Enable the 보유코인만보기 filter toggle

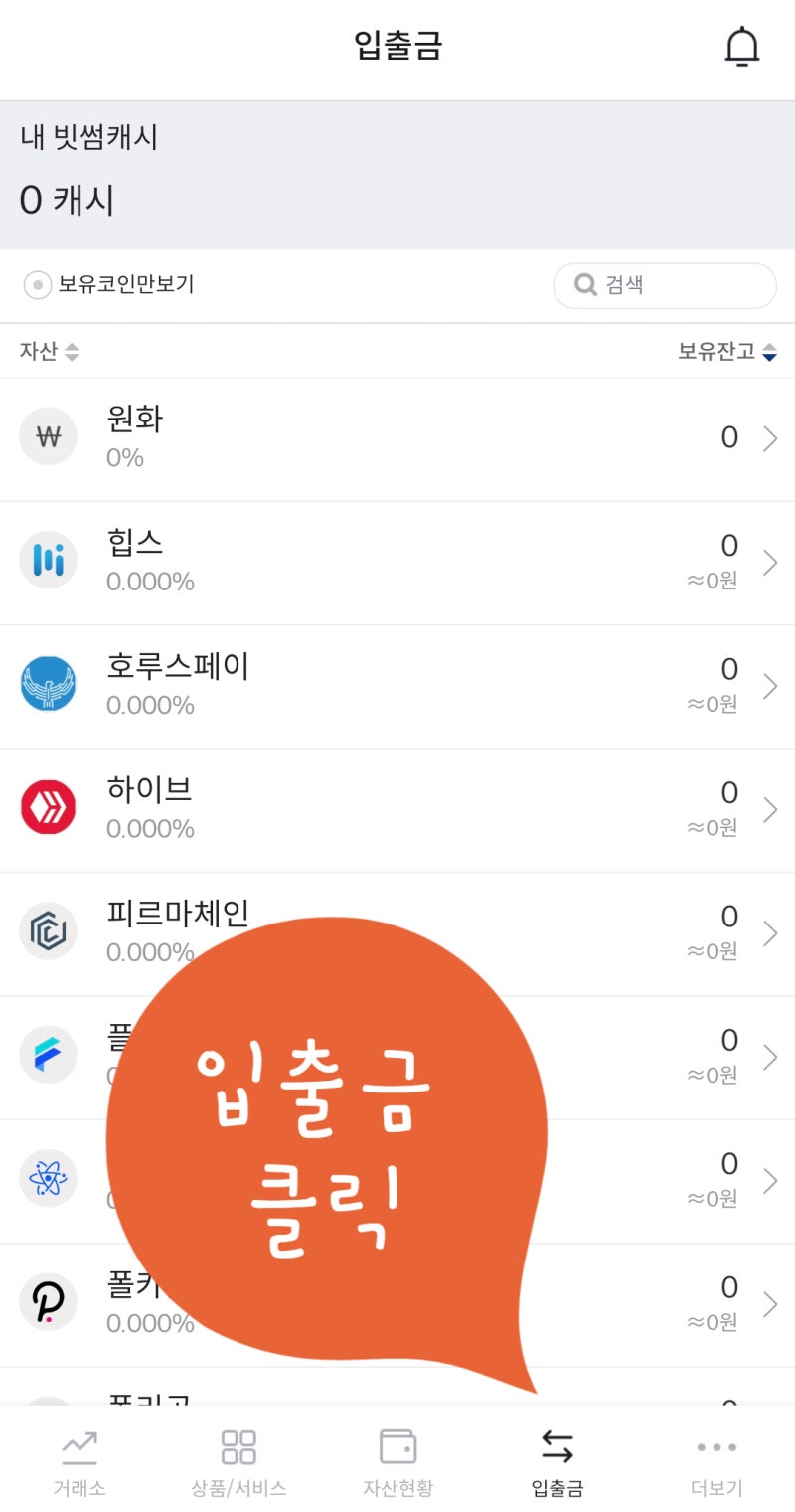tap(37, 284)
